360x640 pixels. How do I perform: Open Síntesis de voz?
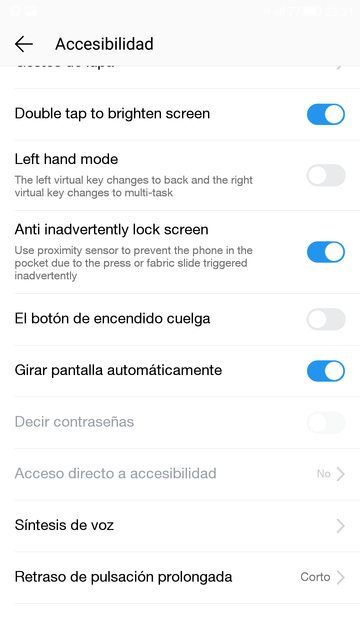[x=180, y=525]
